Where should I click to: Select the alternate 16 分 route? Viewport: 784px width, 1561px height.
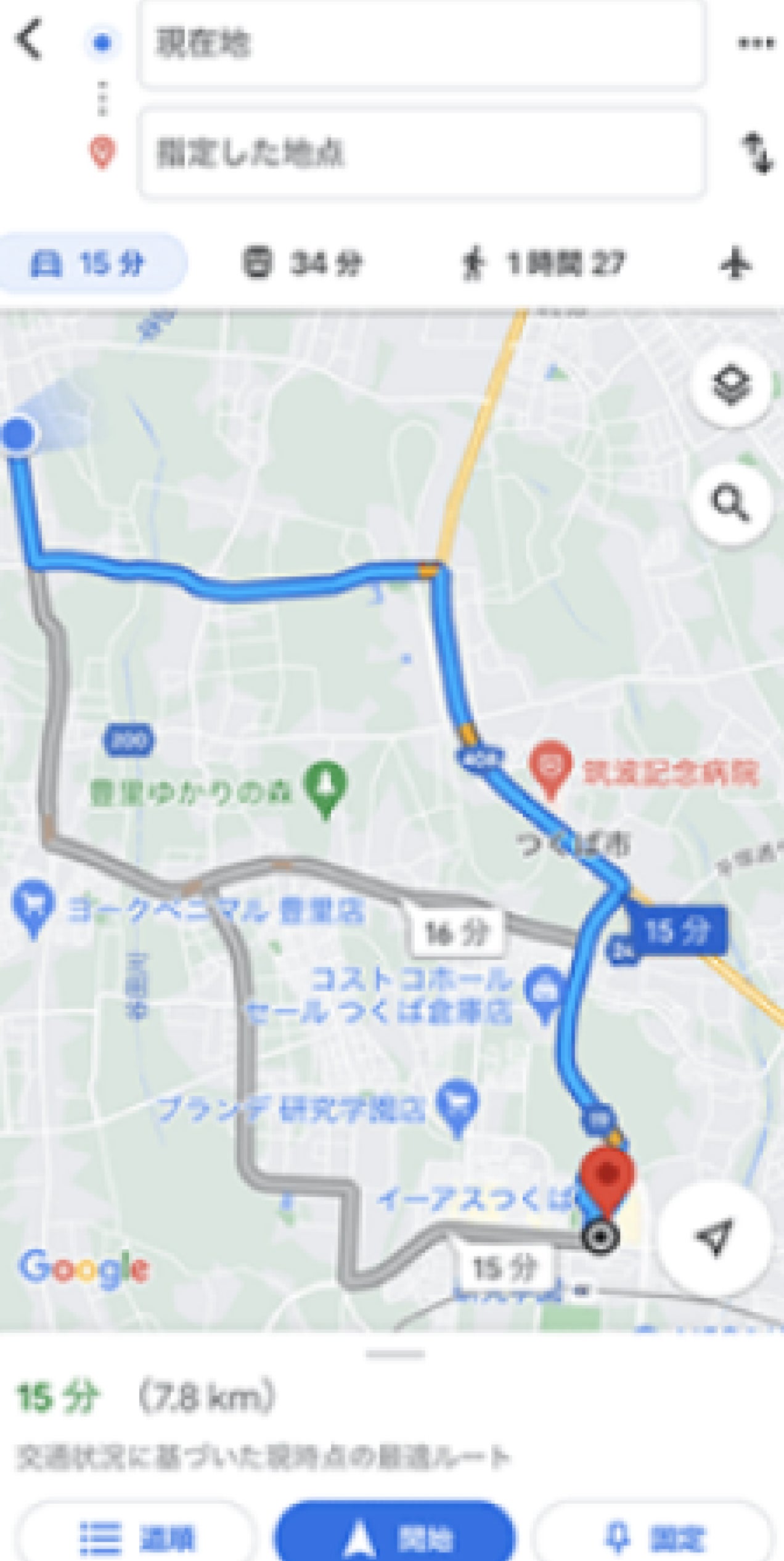455,933
